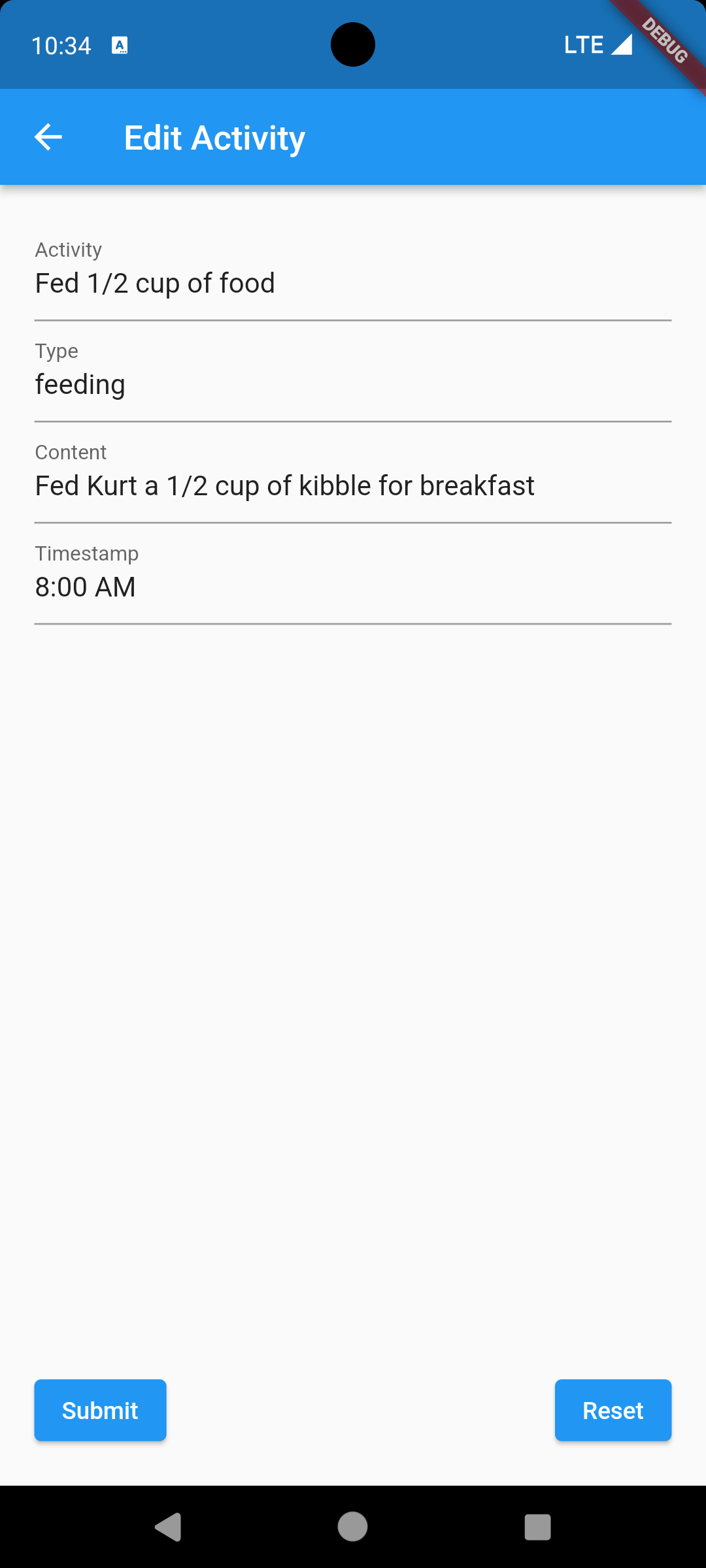The width and height of the screenshot is (706, 1568).
Task: Change the Timestamp field
Action: [x=353, y=587]
